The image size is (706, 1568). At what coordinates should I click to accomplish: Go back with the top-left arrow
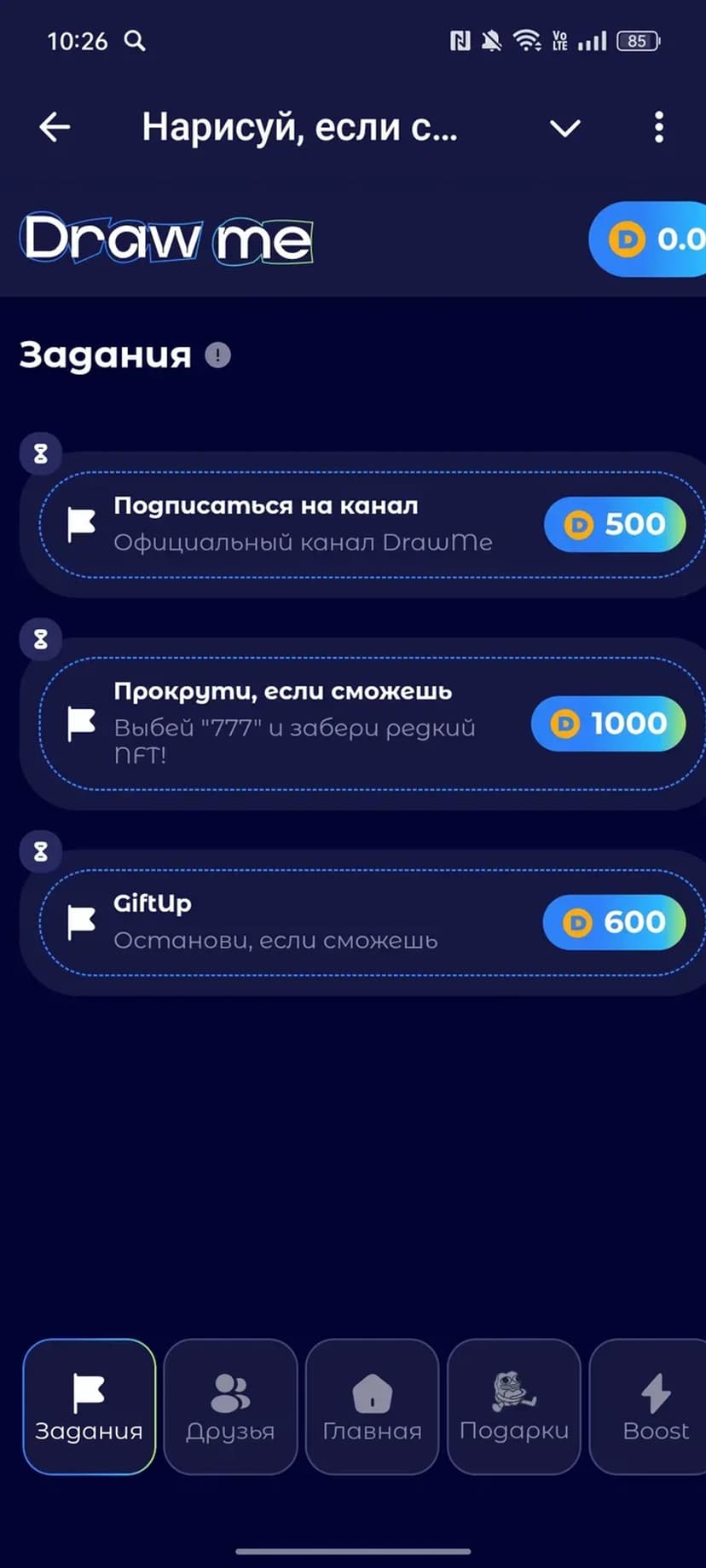(55, 128)
